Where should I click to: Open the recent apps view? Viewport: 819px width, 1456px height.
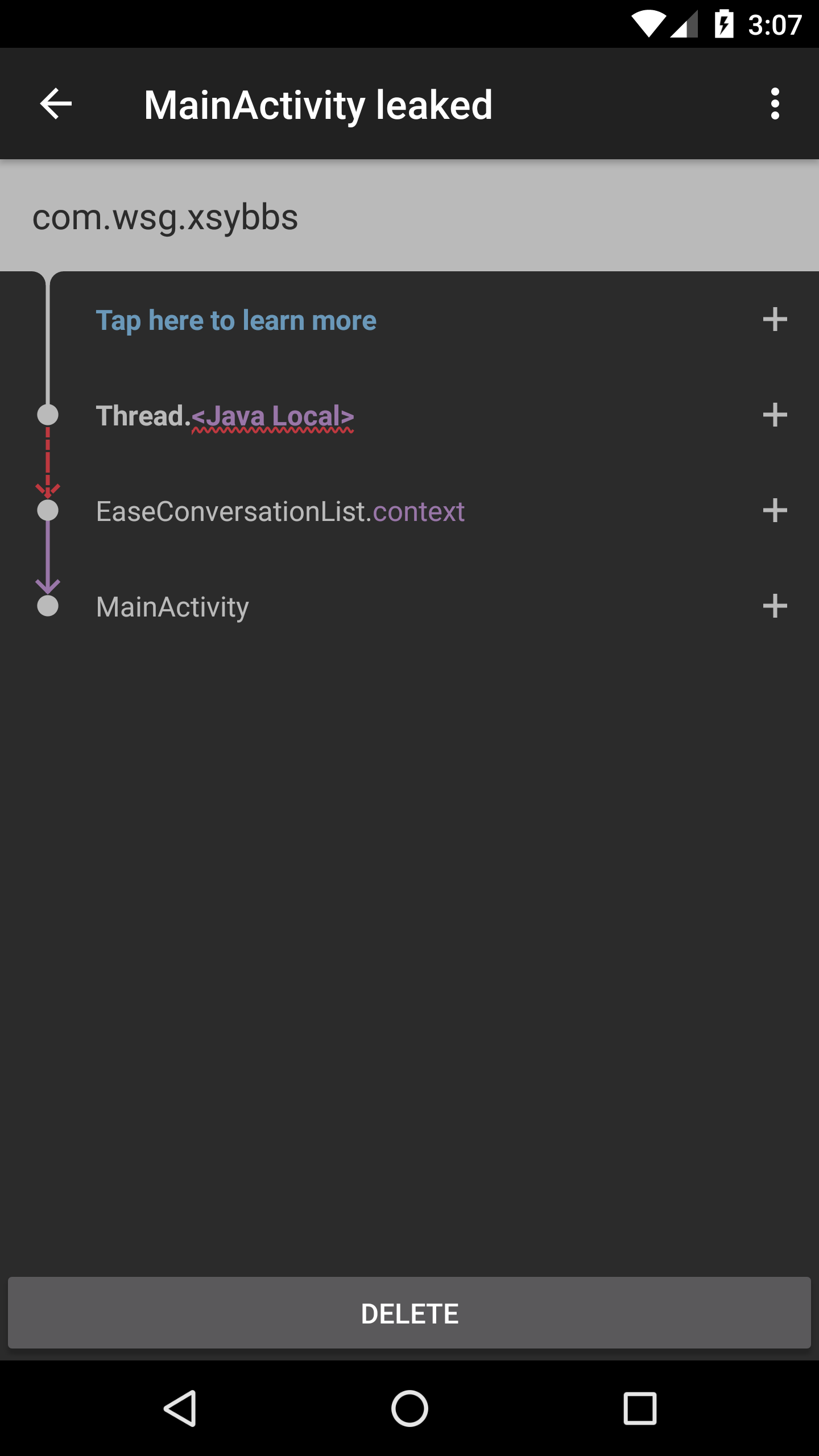click(640, 1408)
